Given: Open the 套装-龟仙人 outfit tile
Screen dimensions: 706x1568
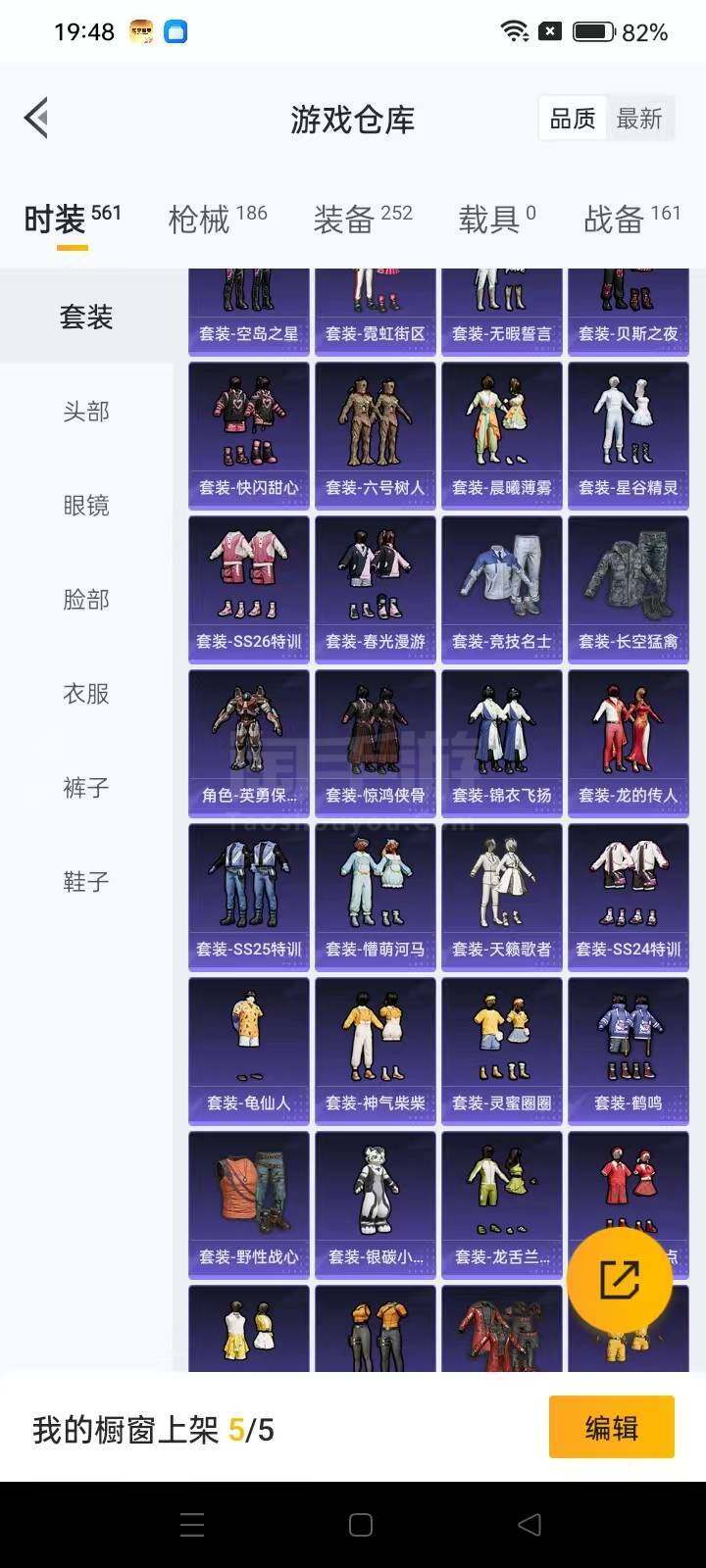Looking at the screenshot, I should [x=249, y=1052].
